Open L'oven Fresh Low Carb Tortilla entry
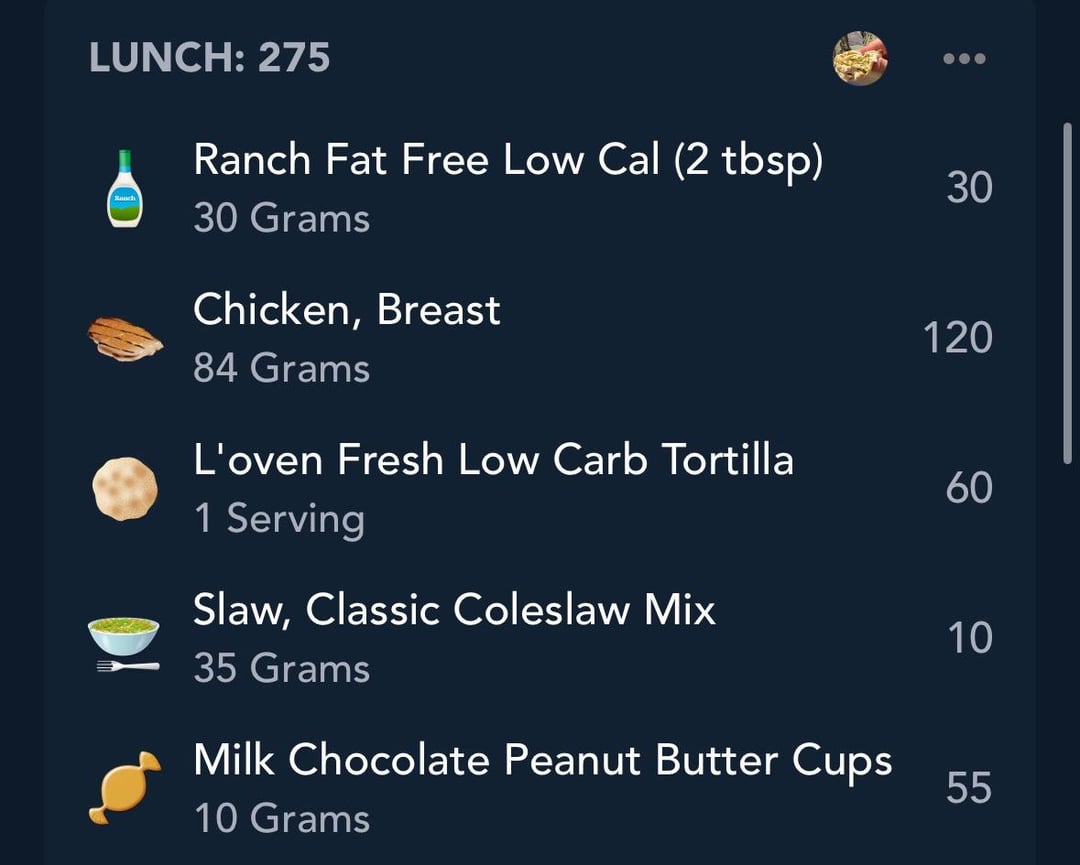Viewport: 1080px width, 865px height. coord(493,487)
